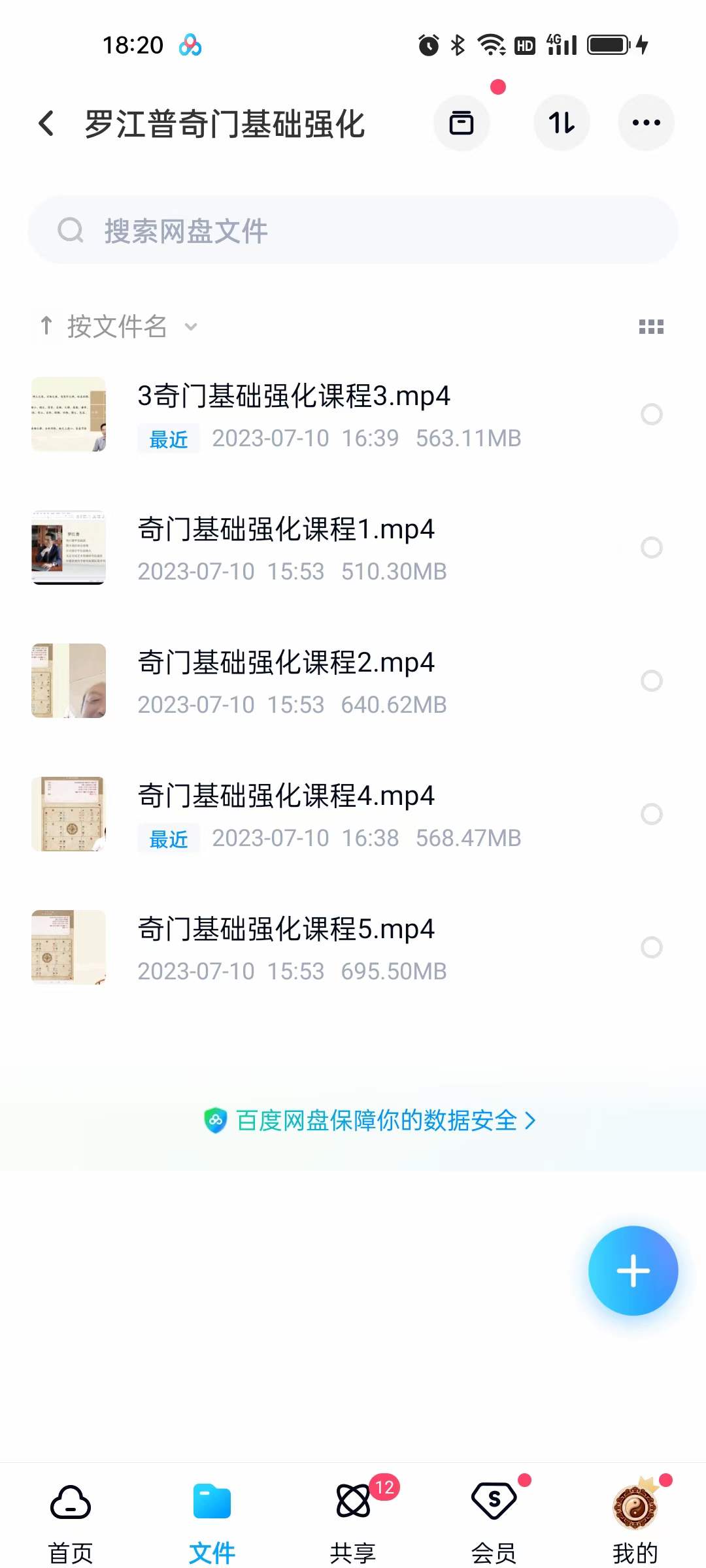Toggle ascending sort via the up arrow
Screen dimensions: 706x1568
click(x=46, y=327)
